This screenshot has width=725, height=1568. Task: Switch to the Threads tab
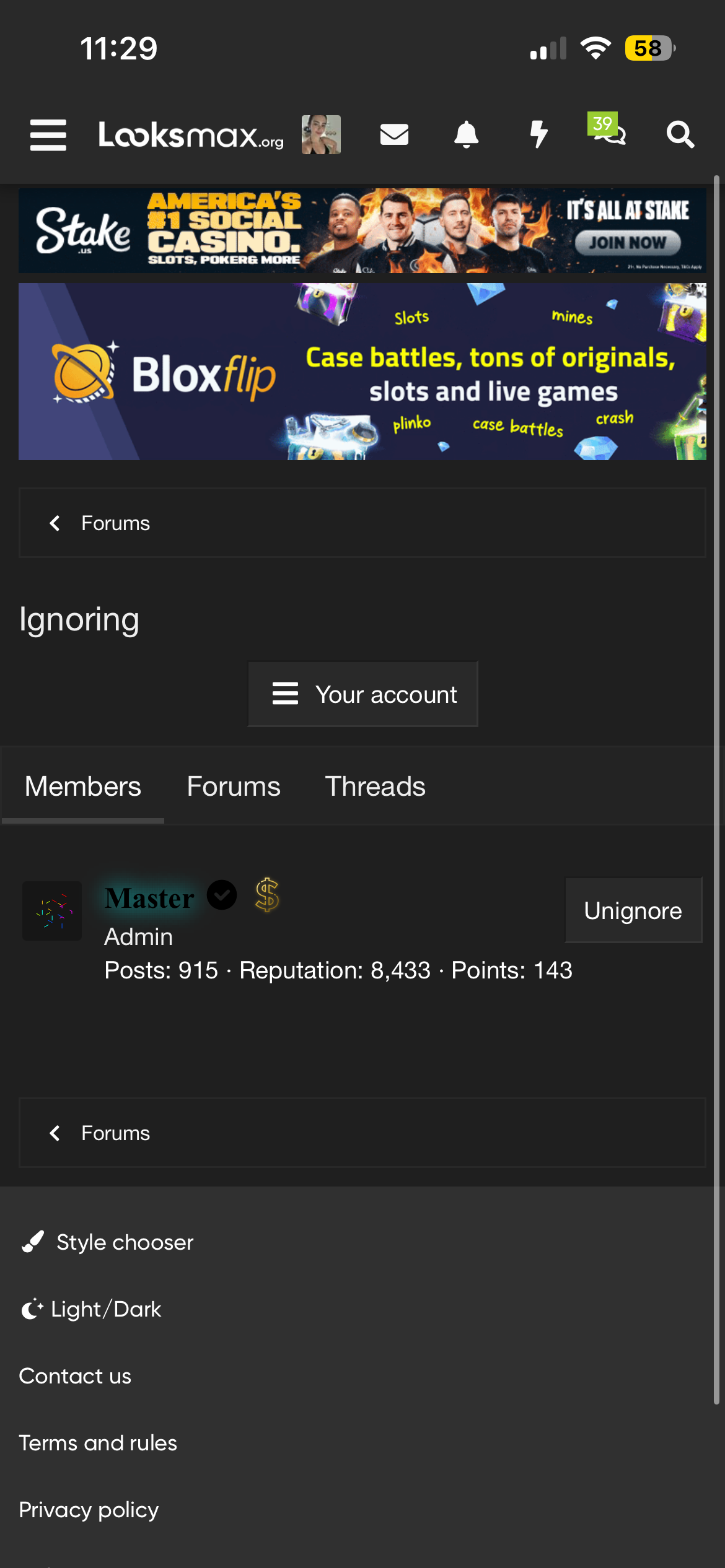tap(376, 786)
